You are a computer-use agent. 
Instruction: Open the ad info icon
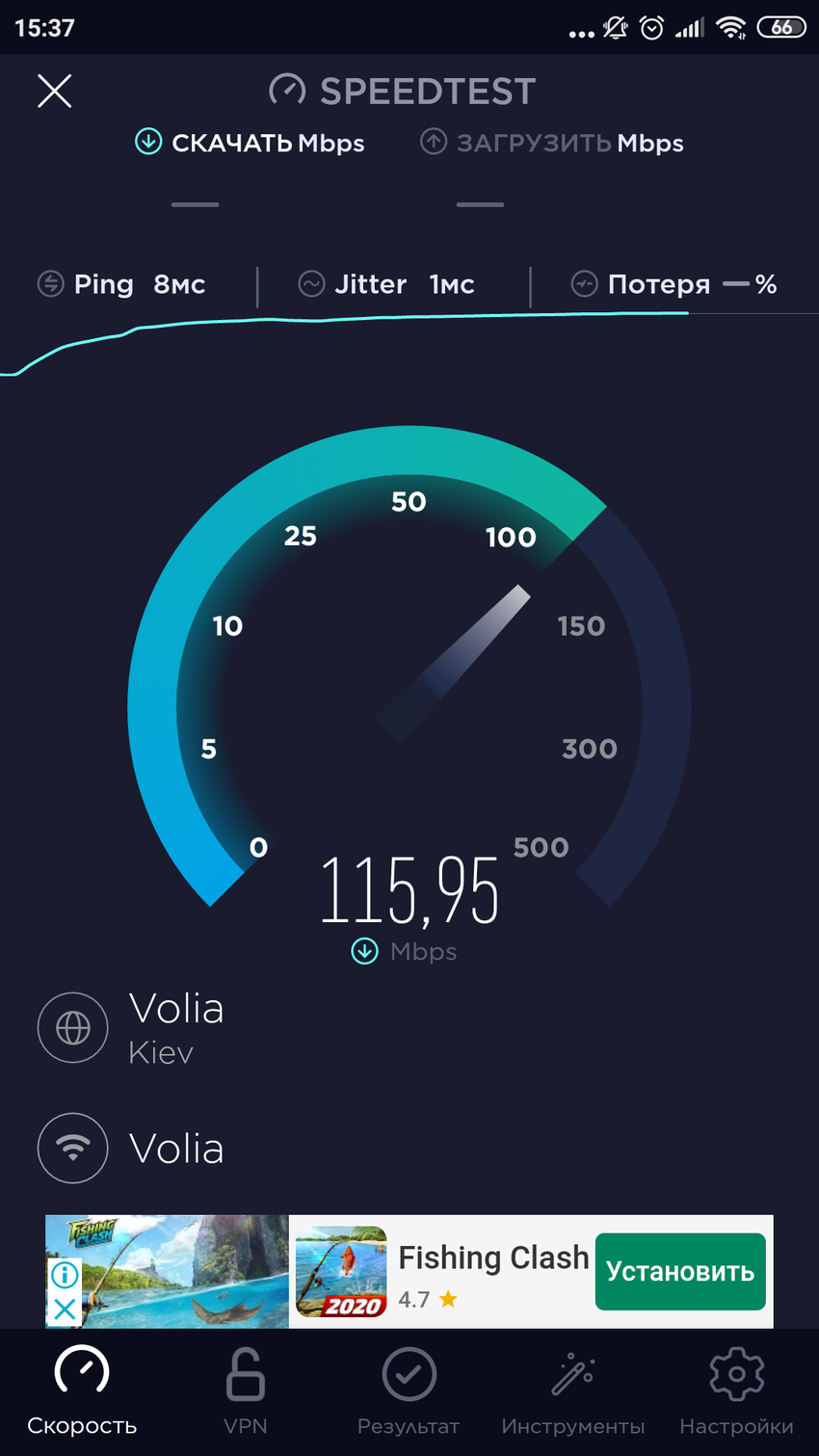(65, 1275)
